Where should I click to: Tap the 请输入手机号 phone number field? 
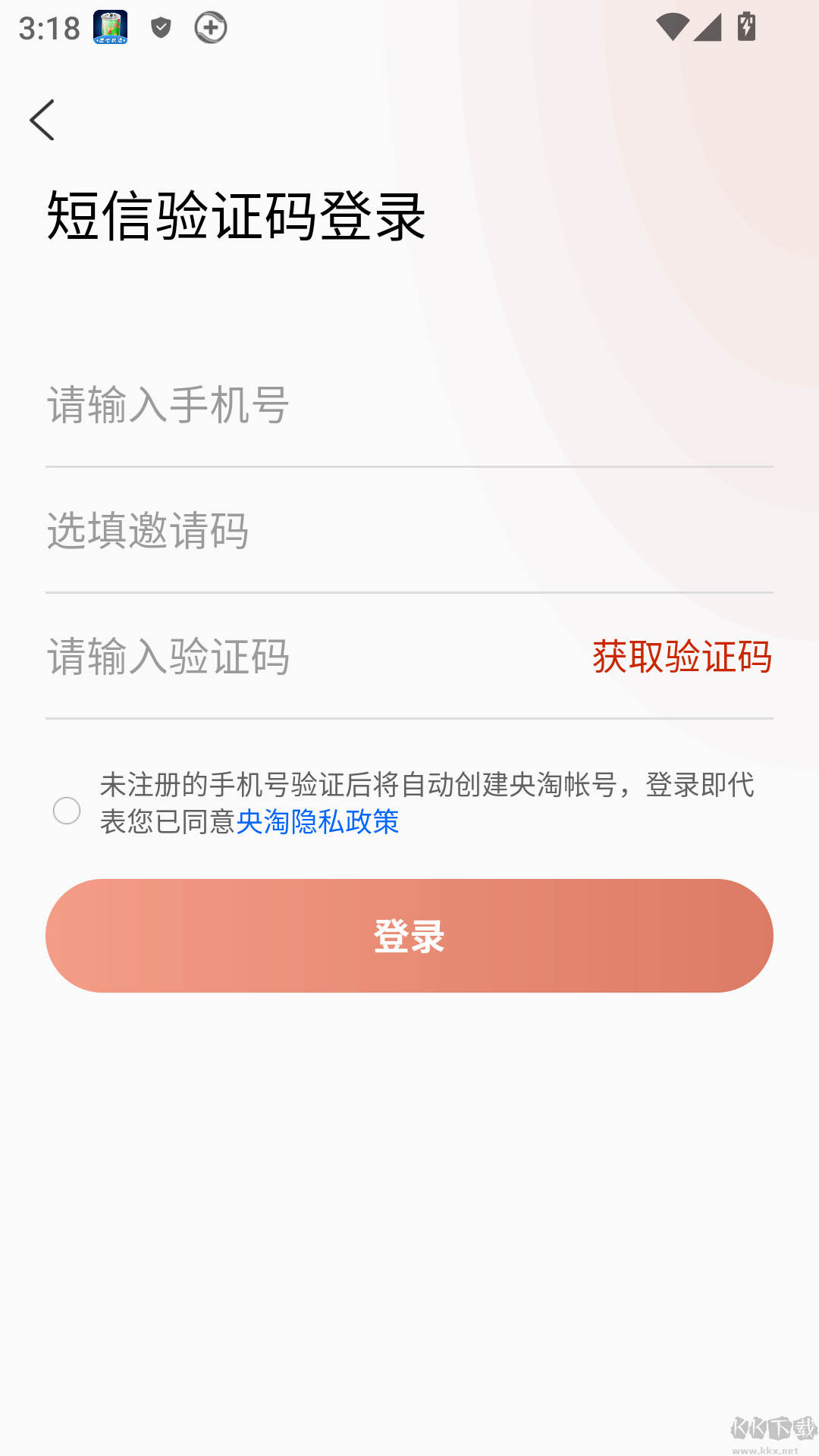pyautogui.click(x=303, y=407)
